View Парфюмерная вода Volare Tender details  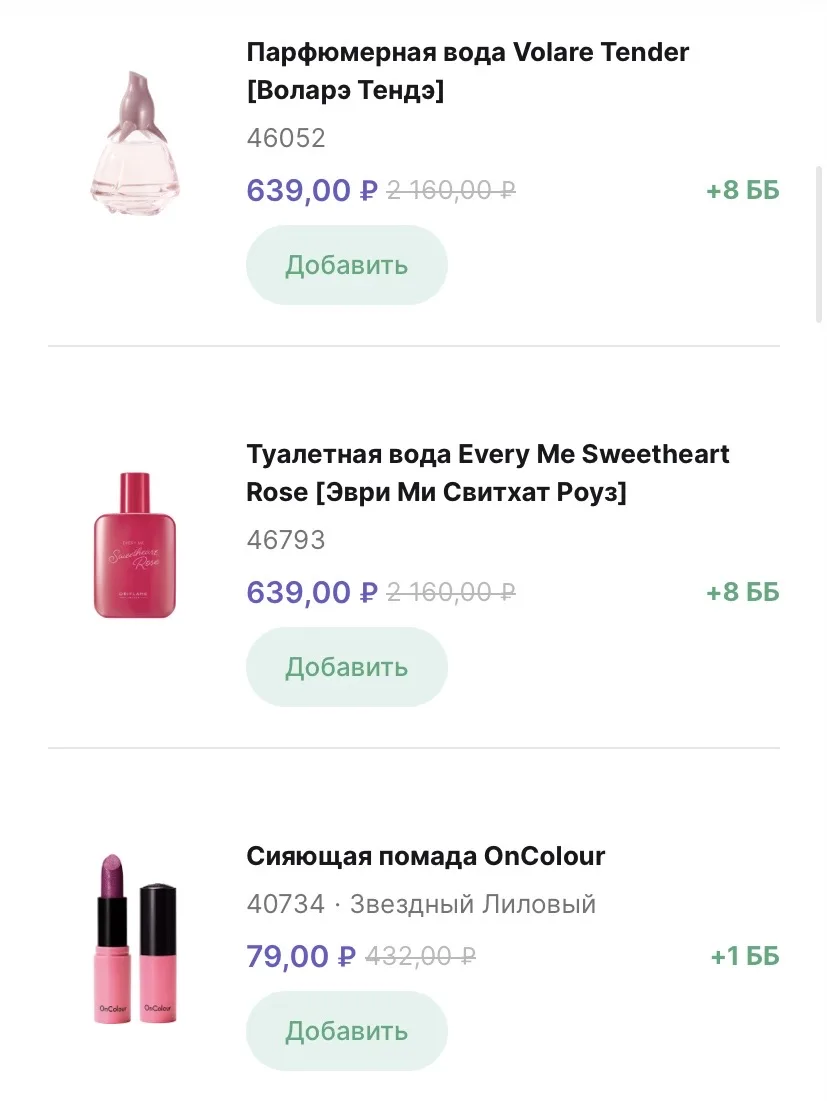(467, 71)
